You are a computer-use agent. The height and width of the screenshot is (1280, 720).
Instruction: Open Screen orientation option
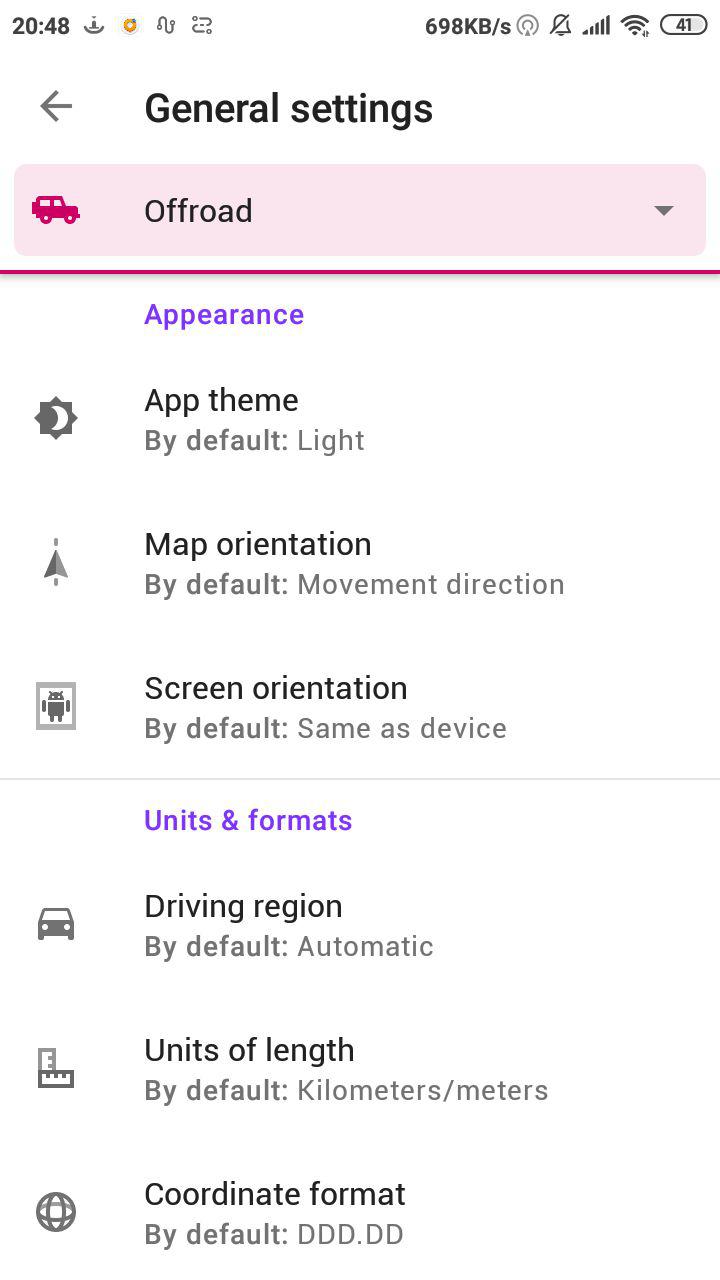(360, 708)
